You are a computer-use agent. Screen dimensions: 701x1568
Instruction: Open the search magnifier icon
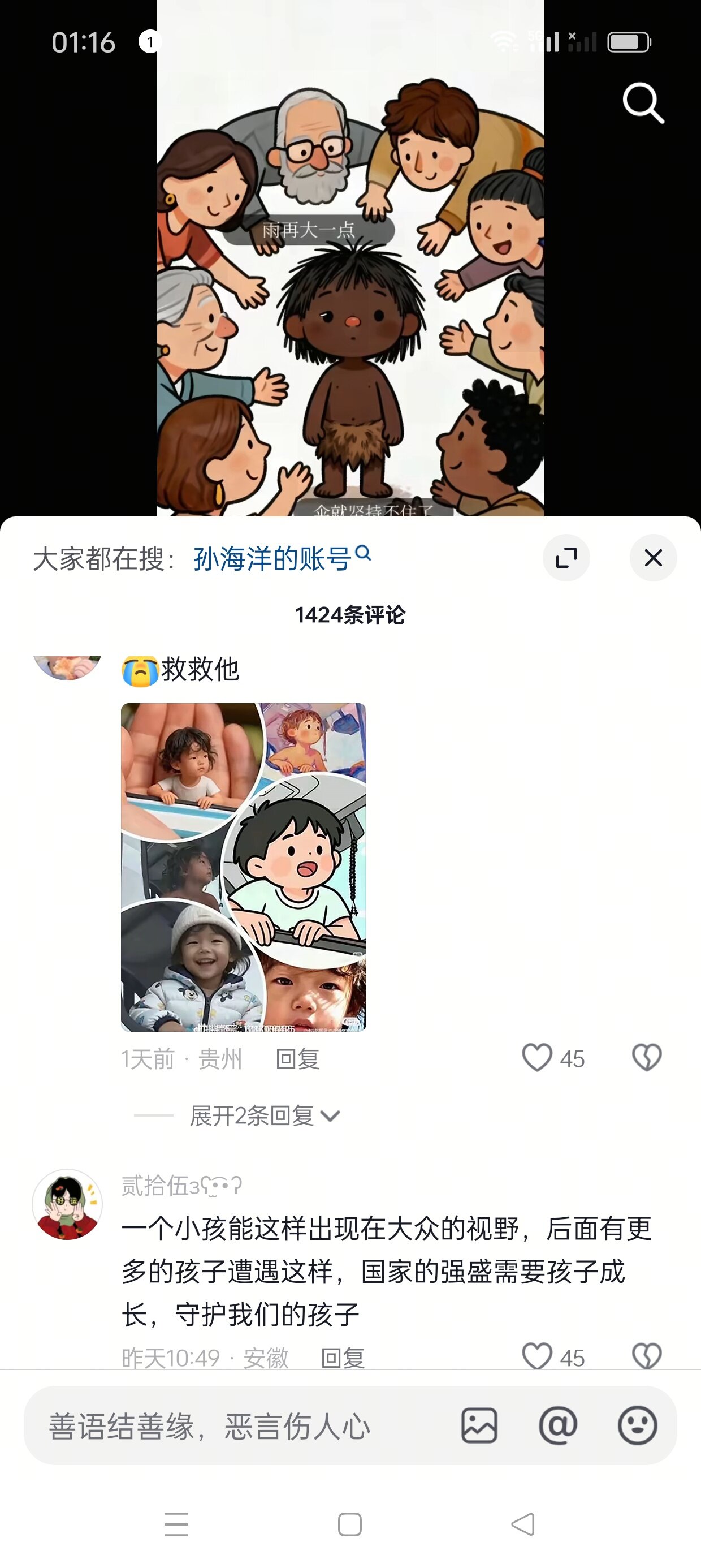643,103
